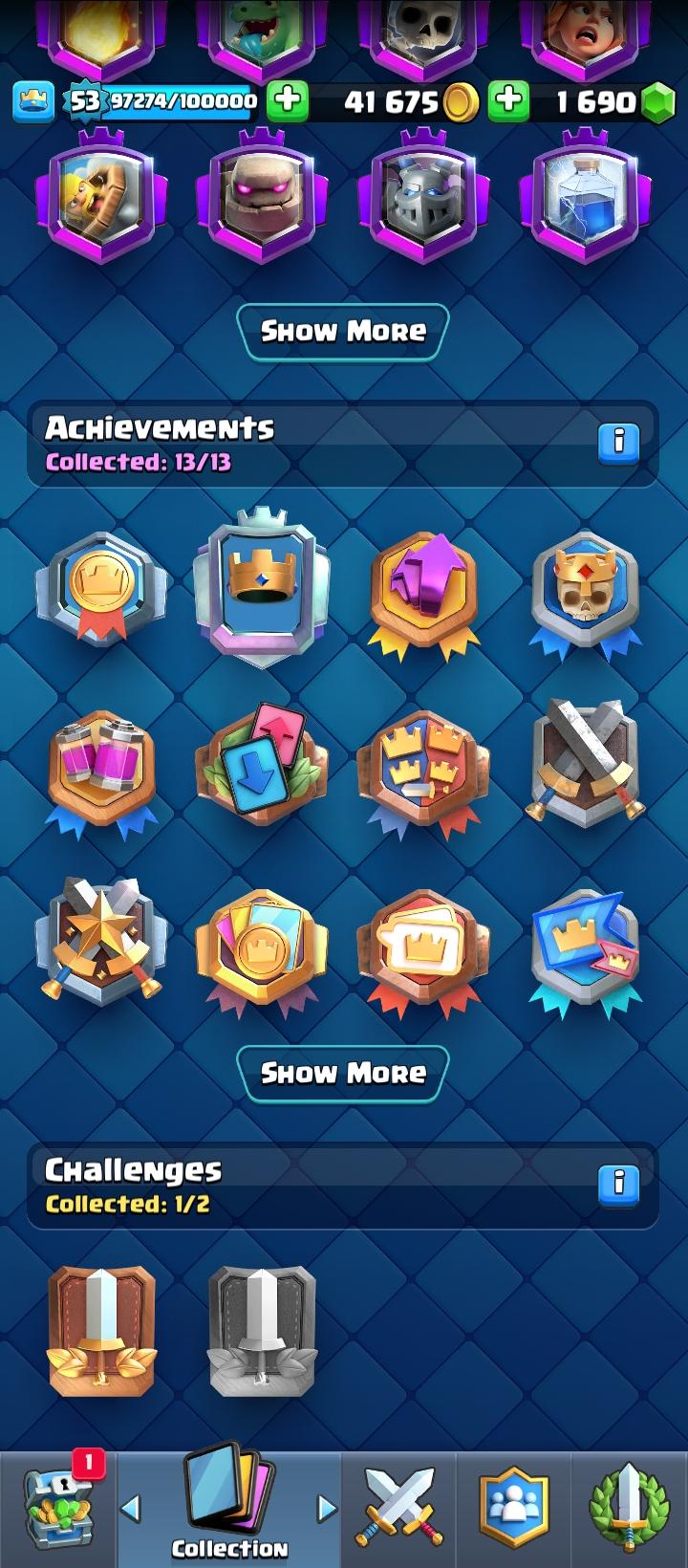Tap the green plus button next to gems
Image resolution: width=688 pixels, height=1568 pixels.
pos(508,100)
